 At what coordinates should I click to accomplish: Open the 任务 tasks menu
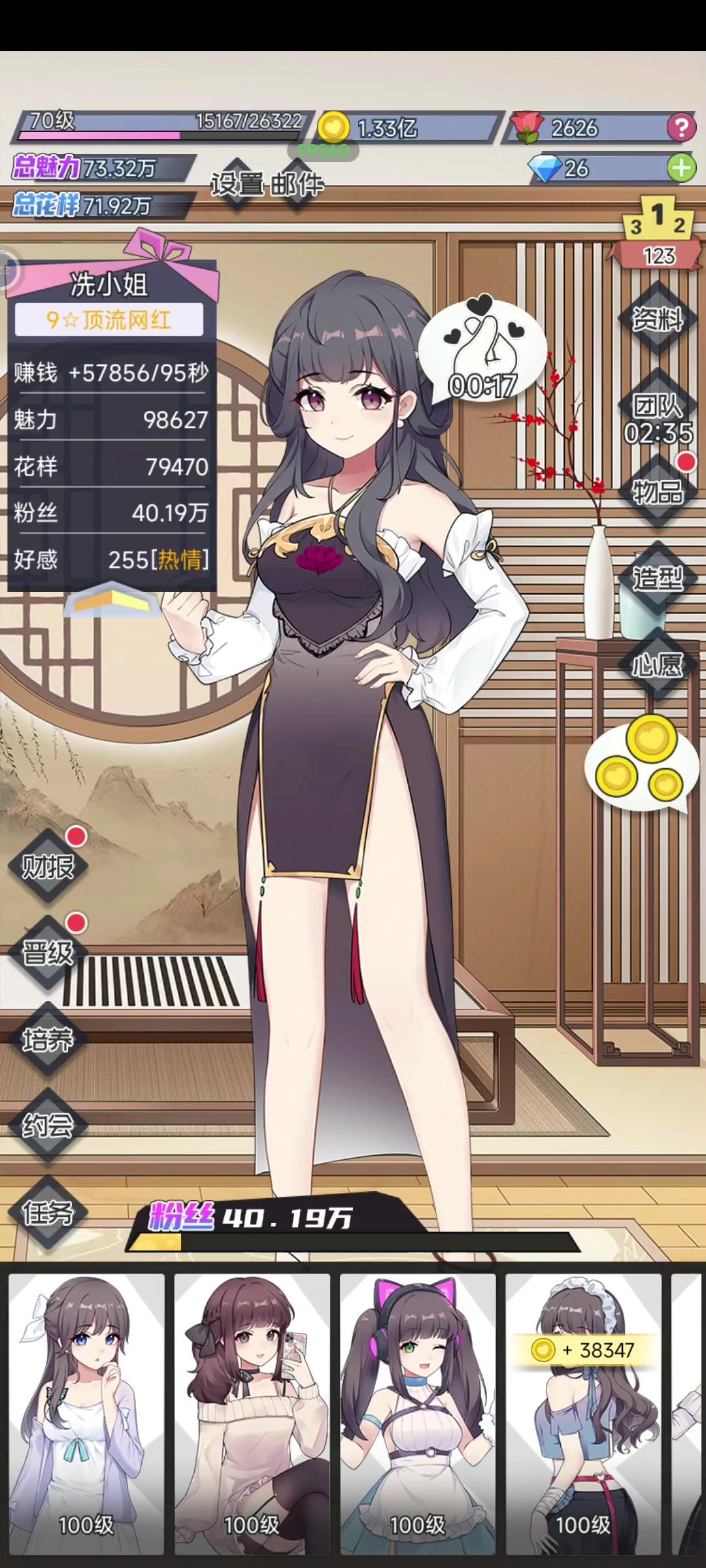[x=48, y=1213]
